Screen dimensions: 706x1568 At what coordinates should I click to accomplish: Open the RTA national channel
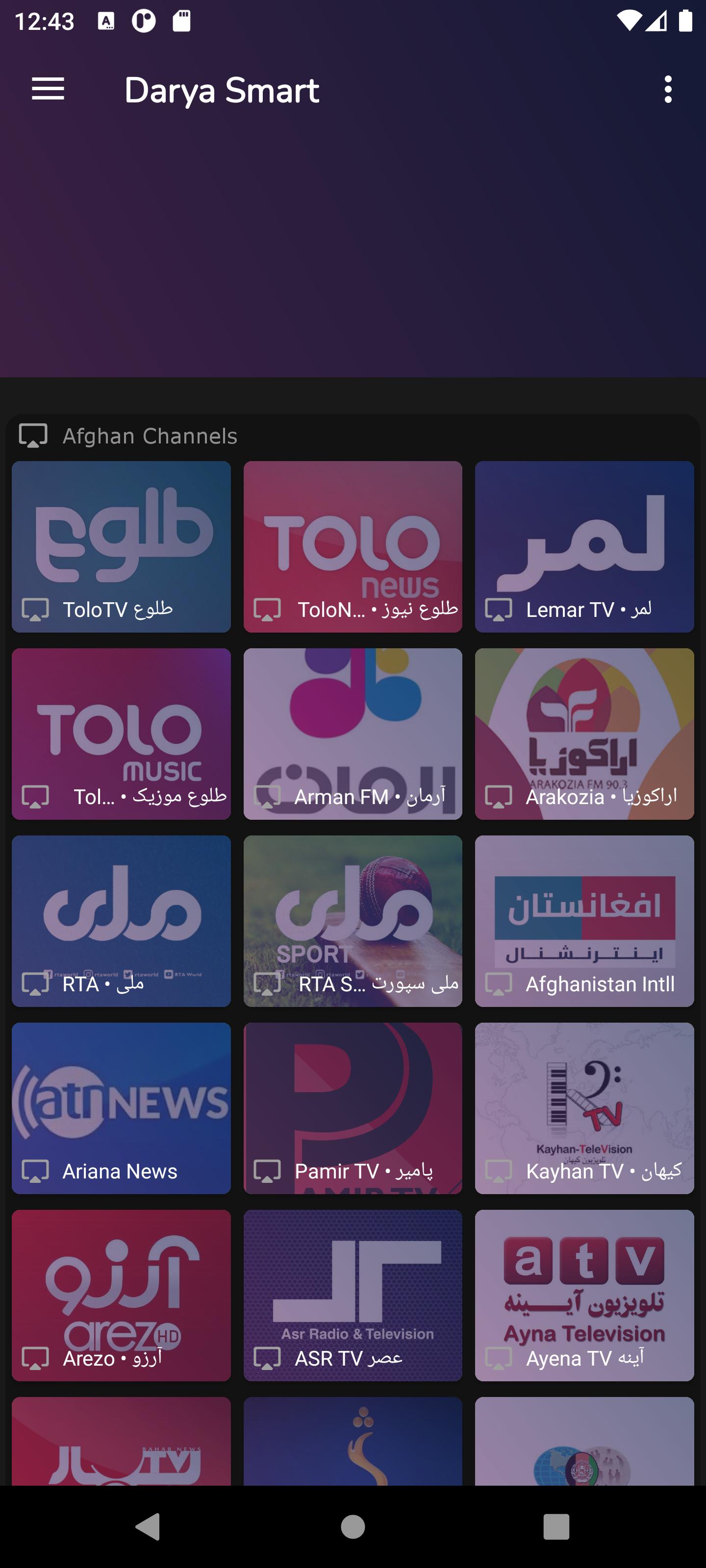121,920
